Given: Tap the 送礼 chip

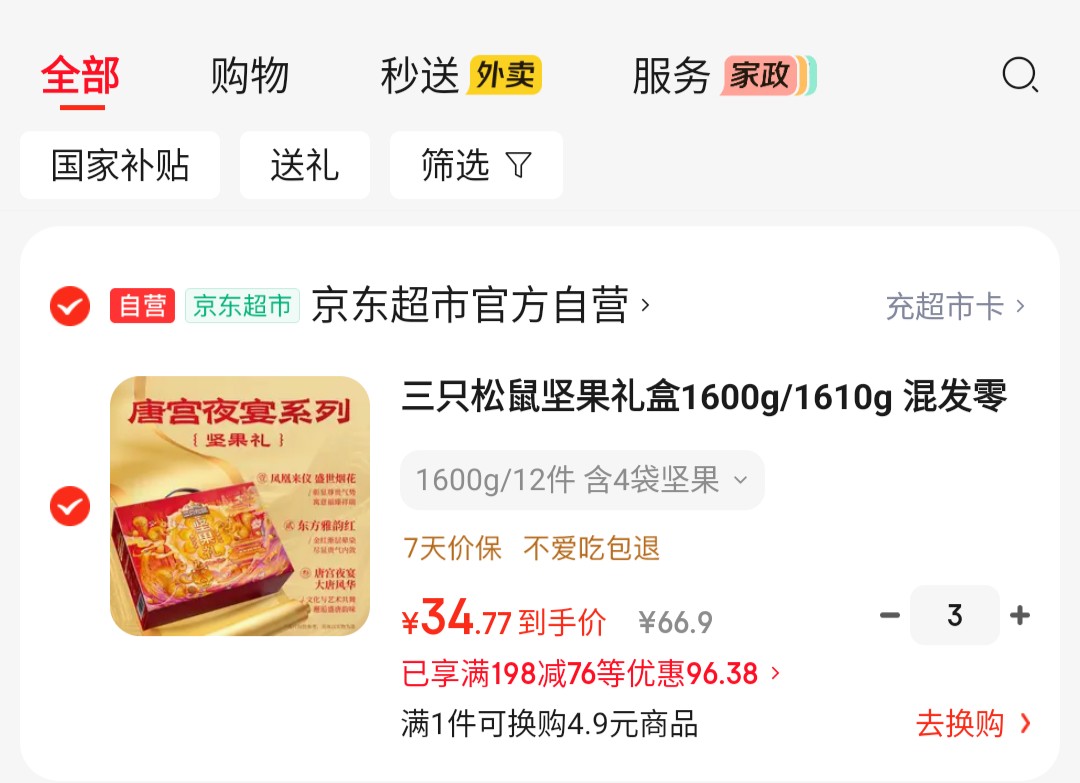Looking at the screenshot, I should pos(304,165).
